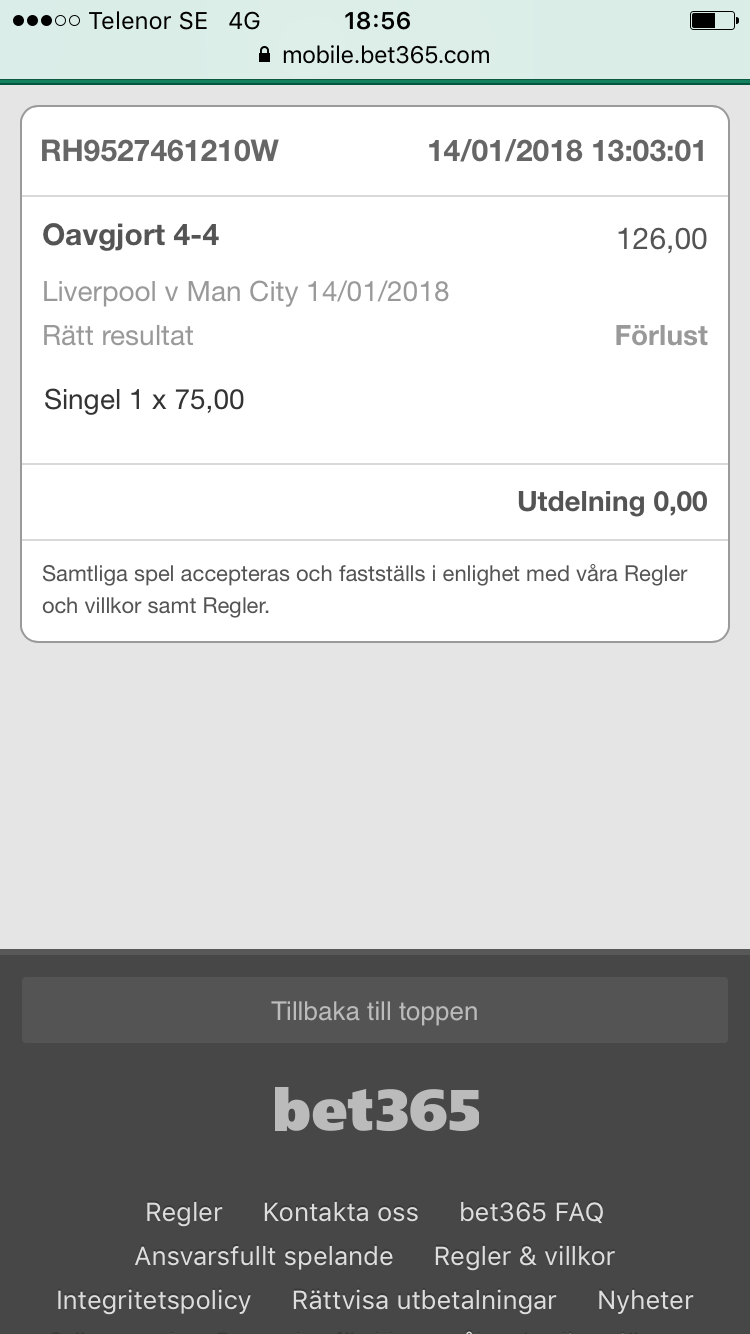
Task: Tap the Tillbaka till toppen button
Action: tap(375, 1010)
